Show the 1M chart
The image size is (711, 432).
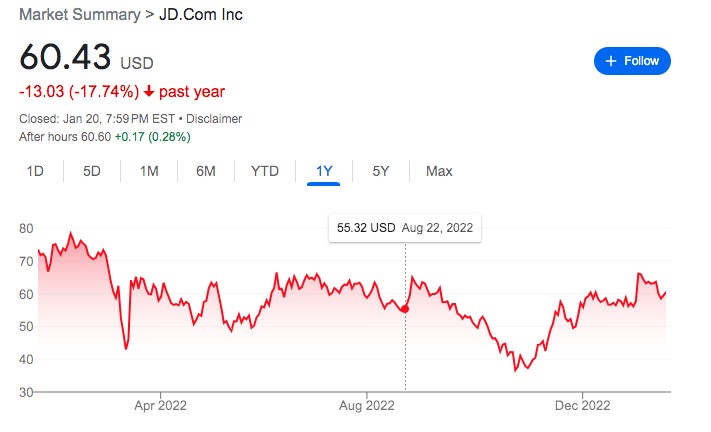click(149, 171)
